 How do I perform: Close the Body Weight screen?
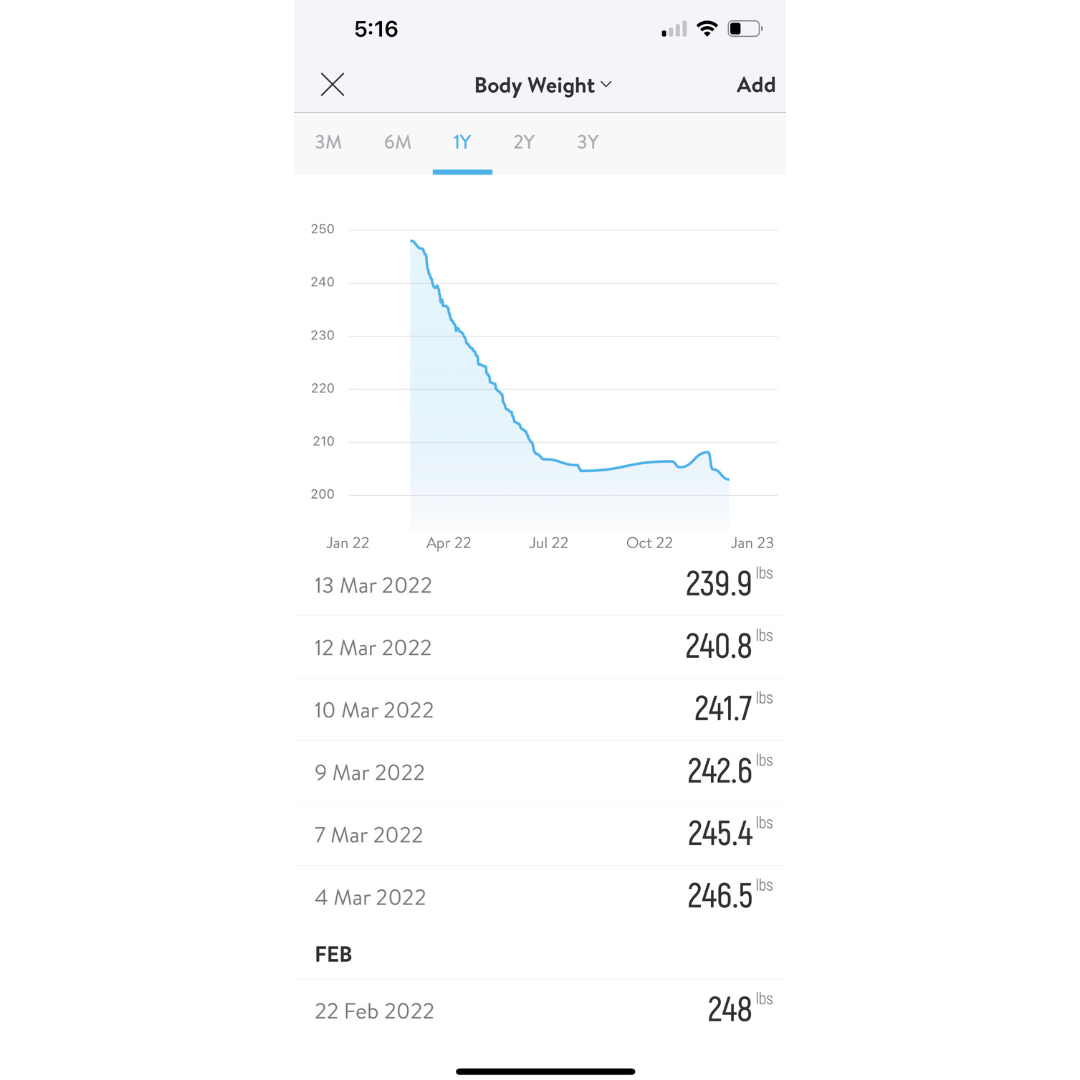point(332,85)
